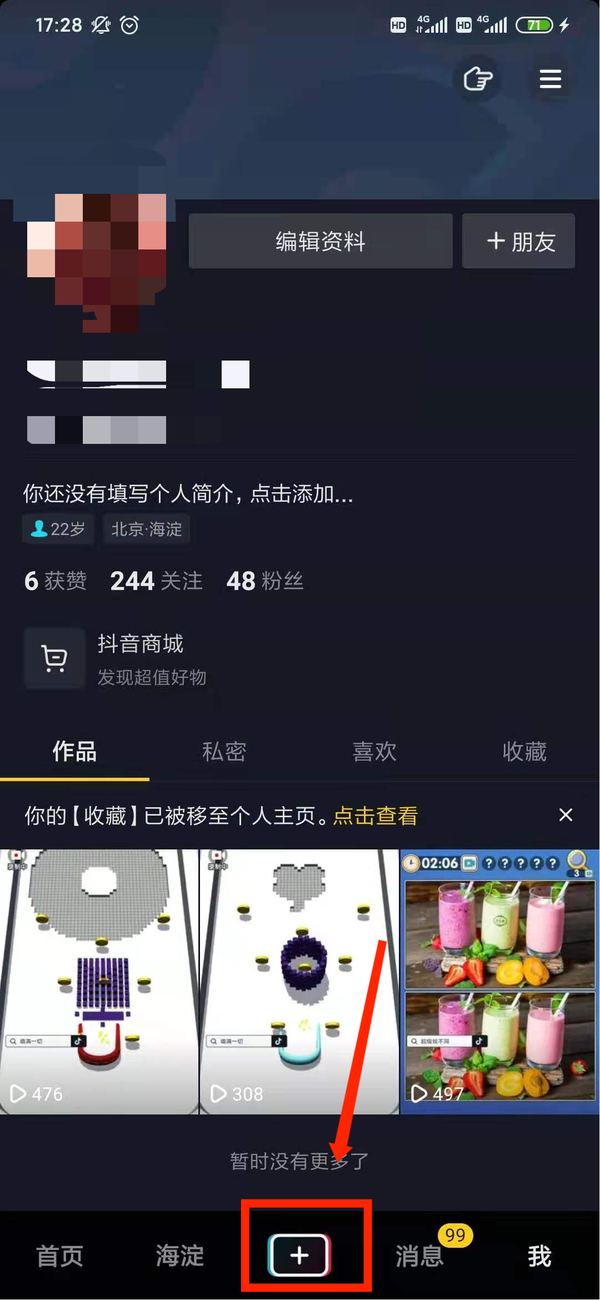Open the video with 308 plays
The height and width of the screenshot is (1300, 600).
click(x=299, y=980)
